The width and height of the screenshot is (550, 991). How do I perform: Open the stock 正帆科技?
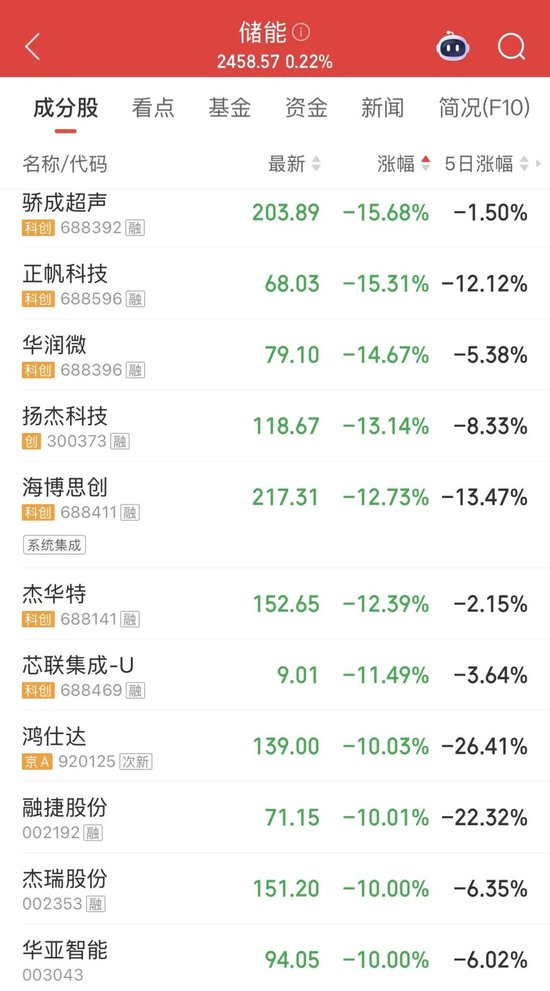click(275, 283)
